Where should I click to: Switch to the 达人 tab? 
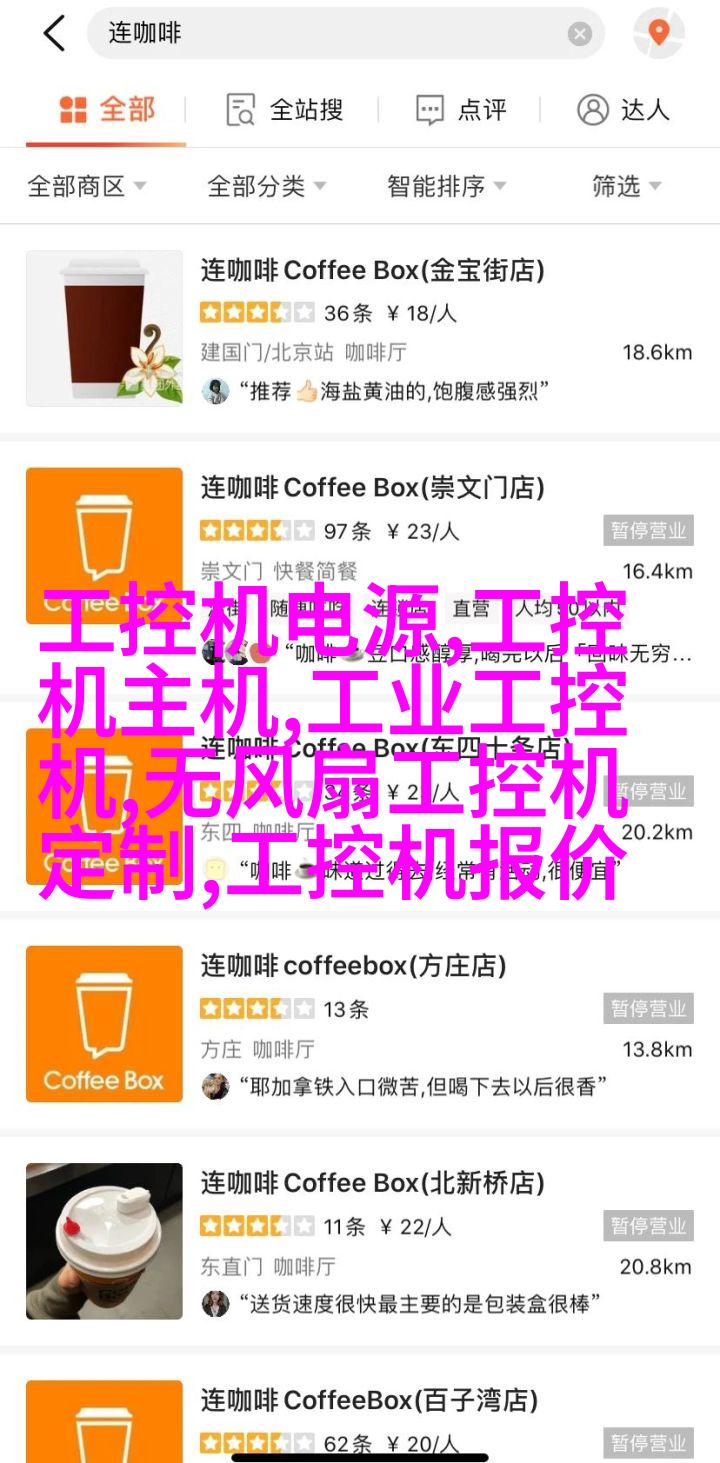[x=623, y=110]
